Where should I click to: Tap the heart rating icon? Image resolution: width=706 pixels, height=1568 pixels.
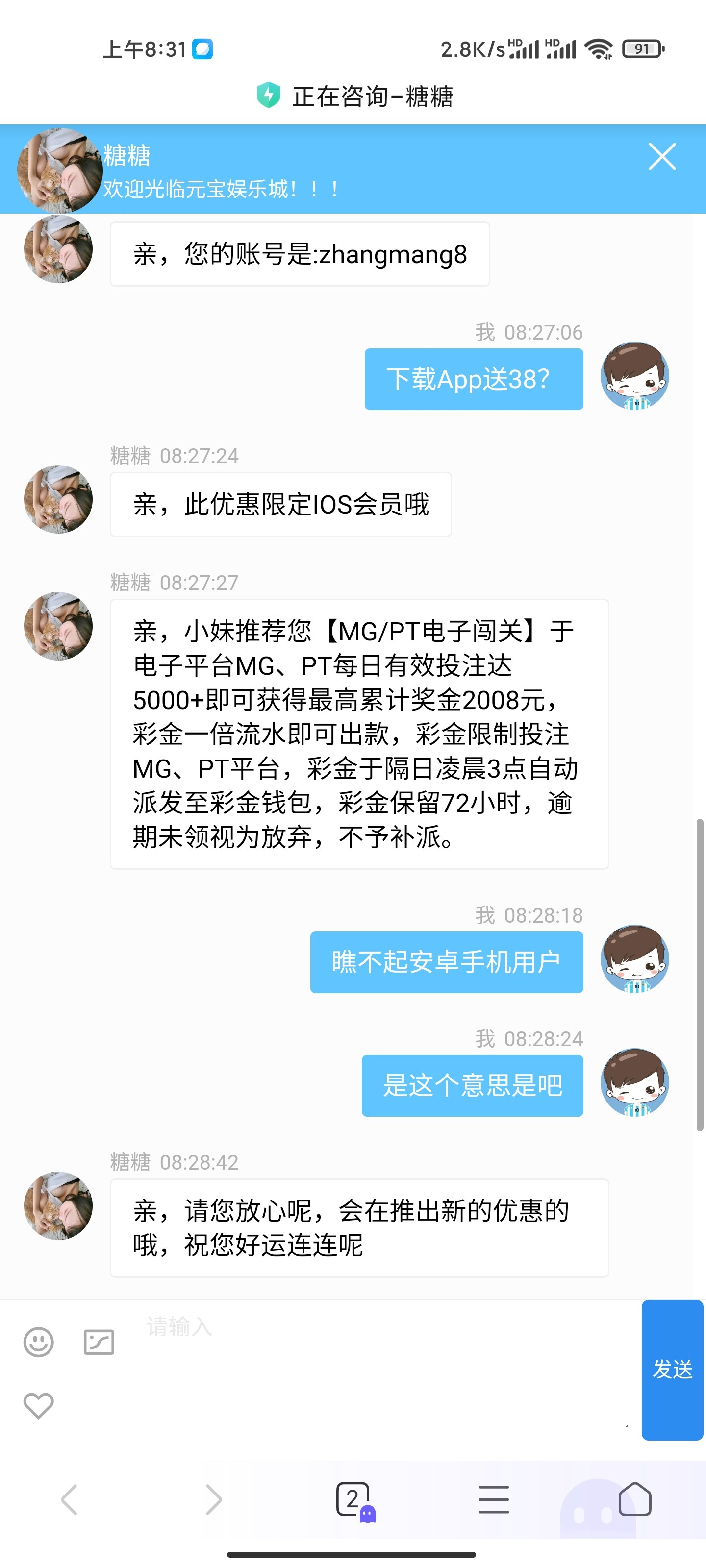pyautogui.click(x=38, y=1405)
